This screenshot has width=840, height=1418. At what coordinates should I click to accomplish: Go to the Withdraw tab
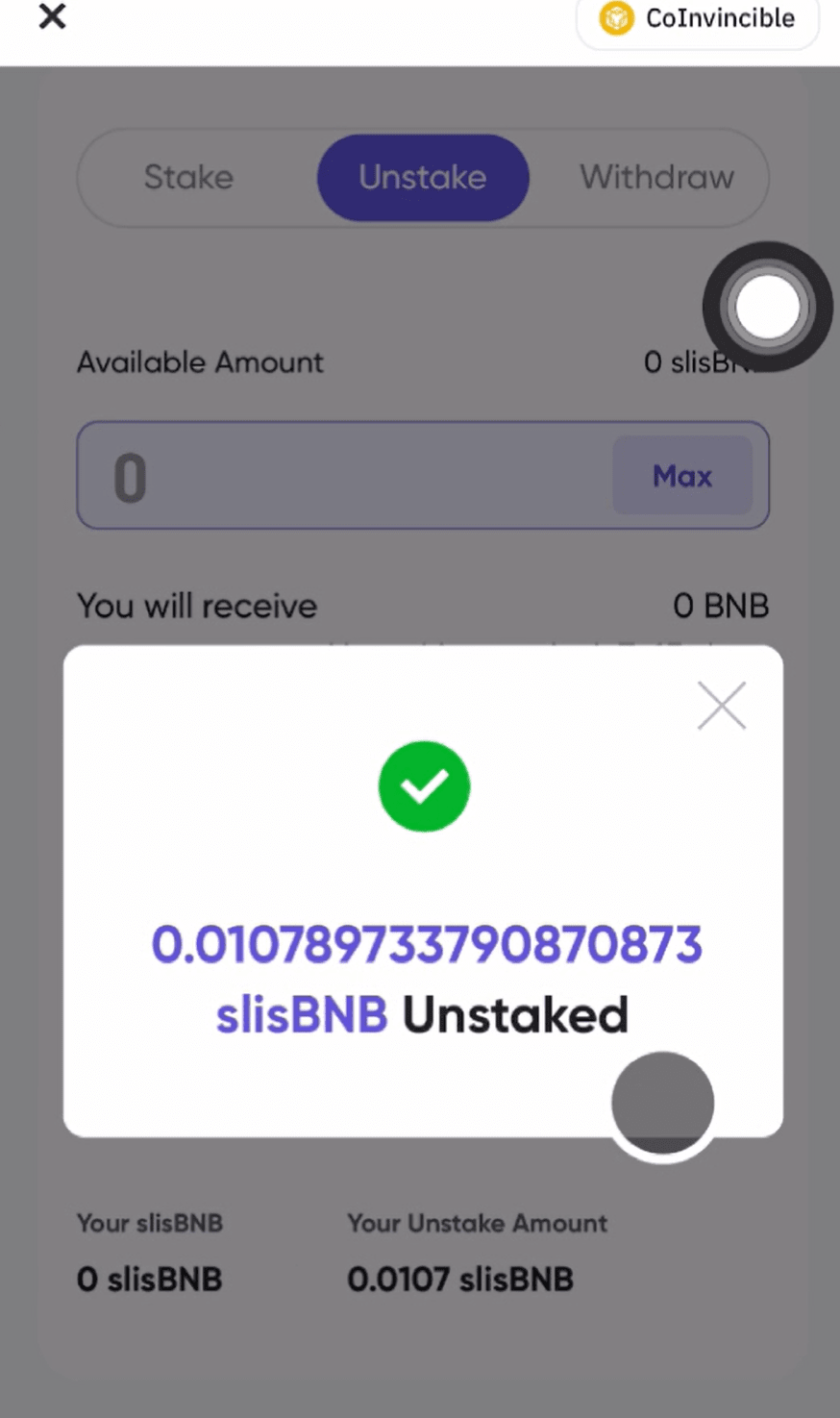[x=656, y=178]
